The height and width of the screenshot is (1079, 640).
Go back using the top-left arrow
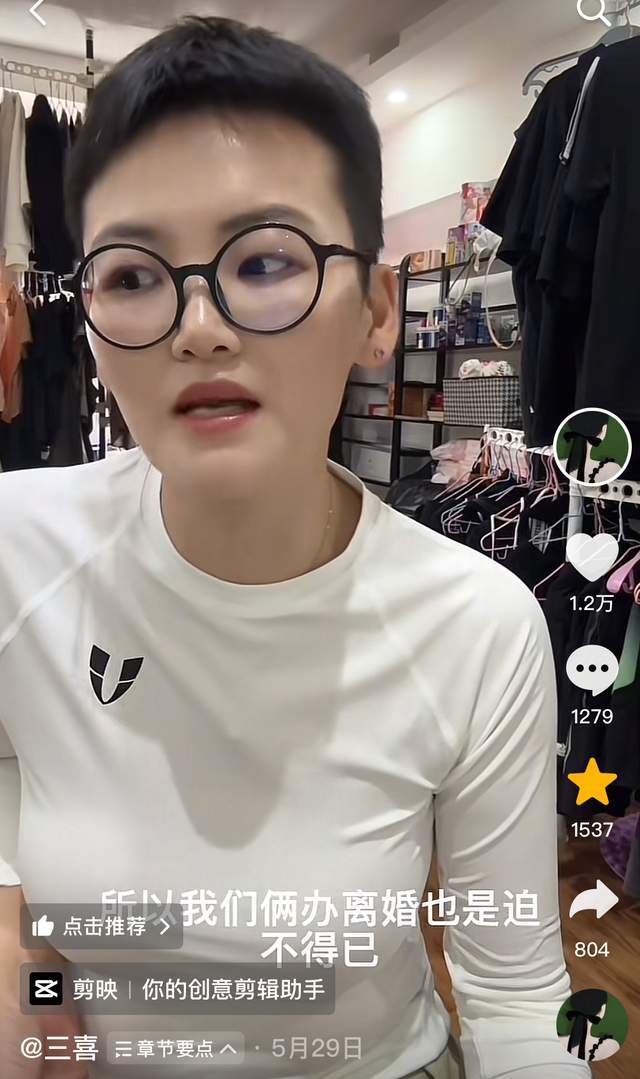(38, 12)
